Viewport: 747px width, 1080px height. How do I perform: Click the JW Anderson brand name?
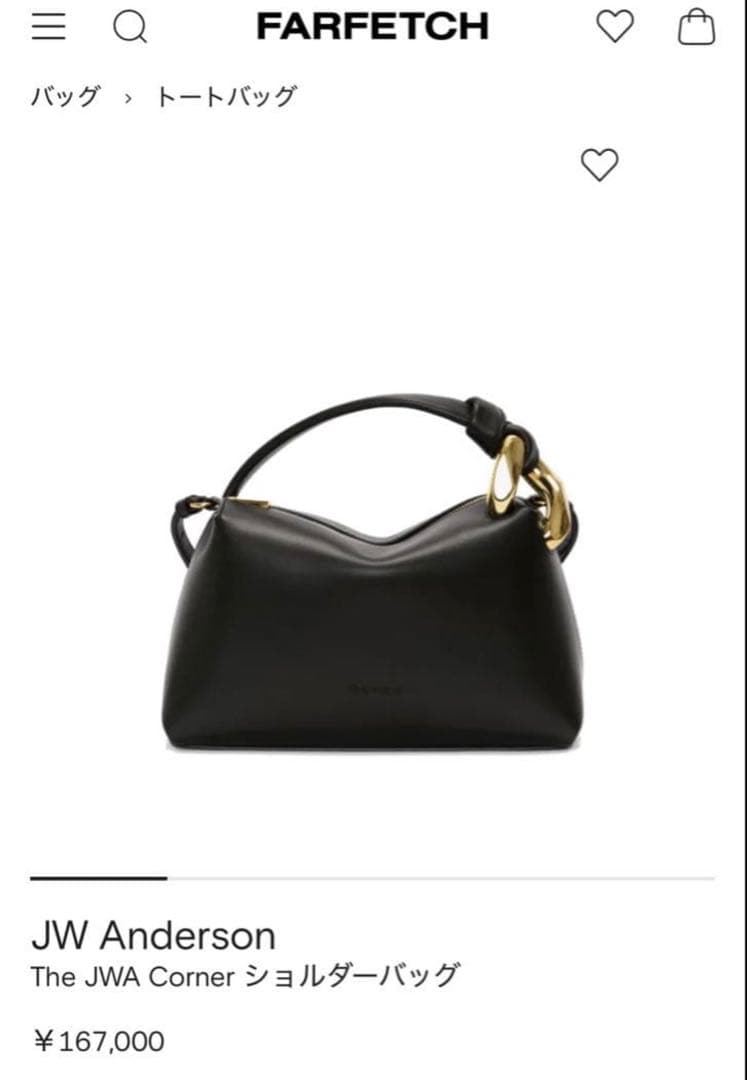tap(154, 935)
